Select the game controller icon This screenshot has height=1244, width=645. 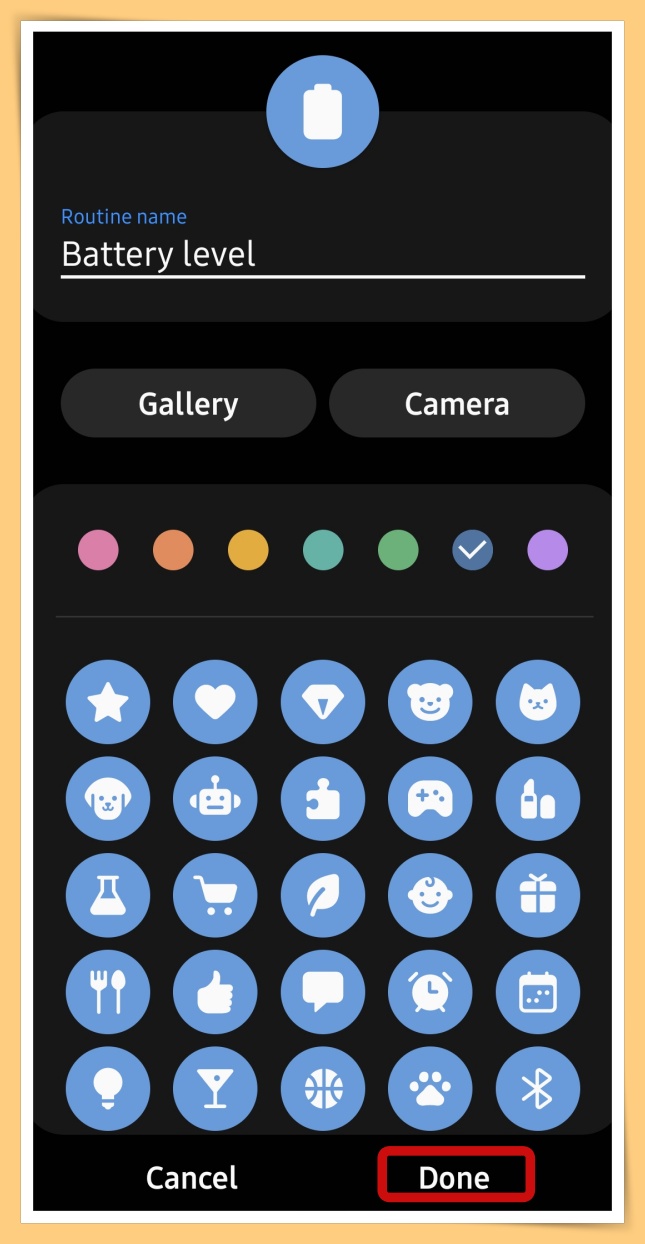(x=430, y=799)
